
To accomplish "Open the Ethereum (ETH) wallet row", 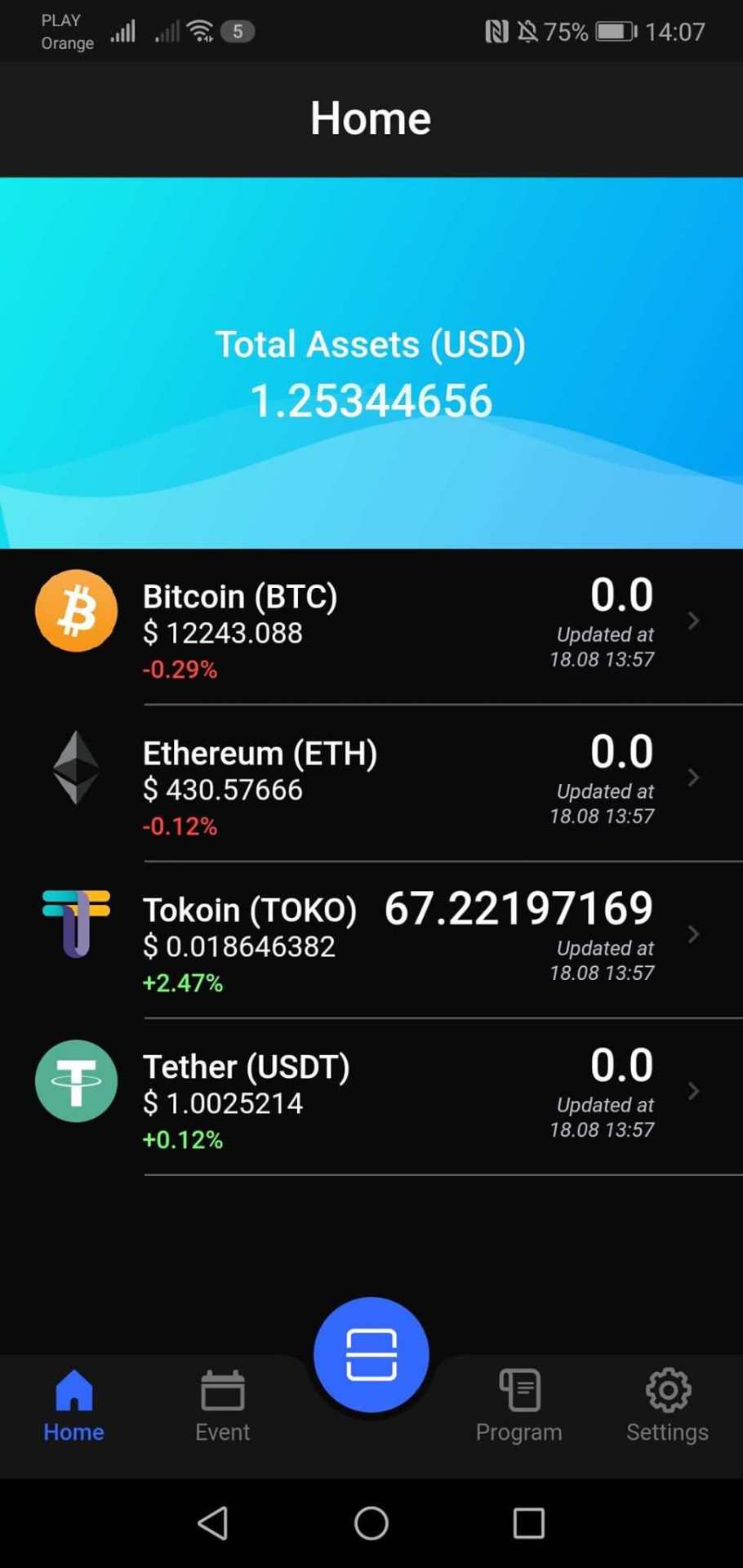I will tap(371, 782).
